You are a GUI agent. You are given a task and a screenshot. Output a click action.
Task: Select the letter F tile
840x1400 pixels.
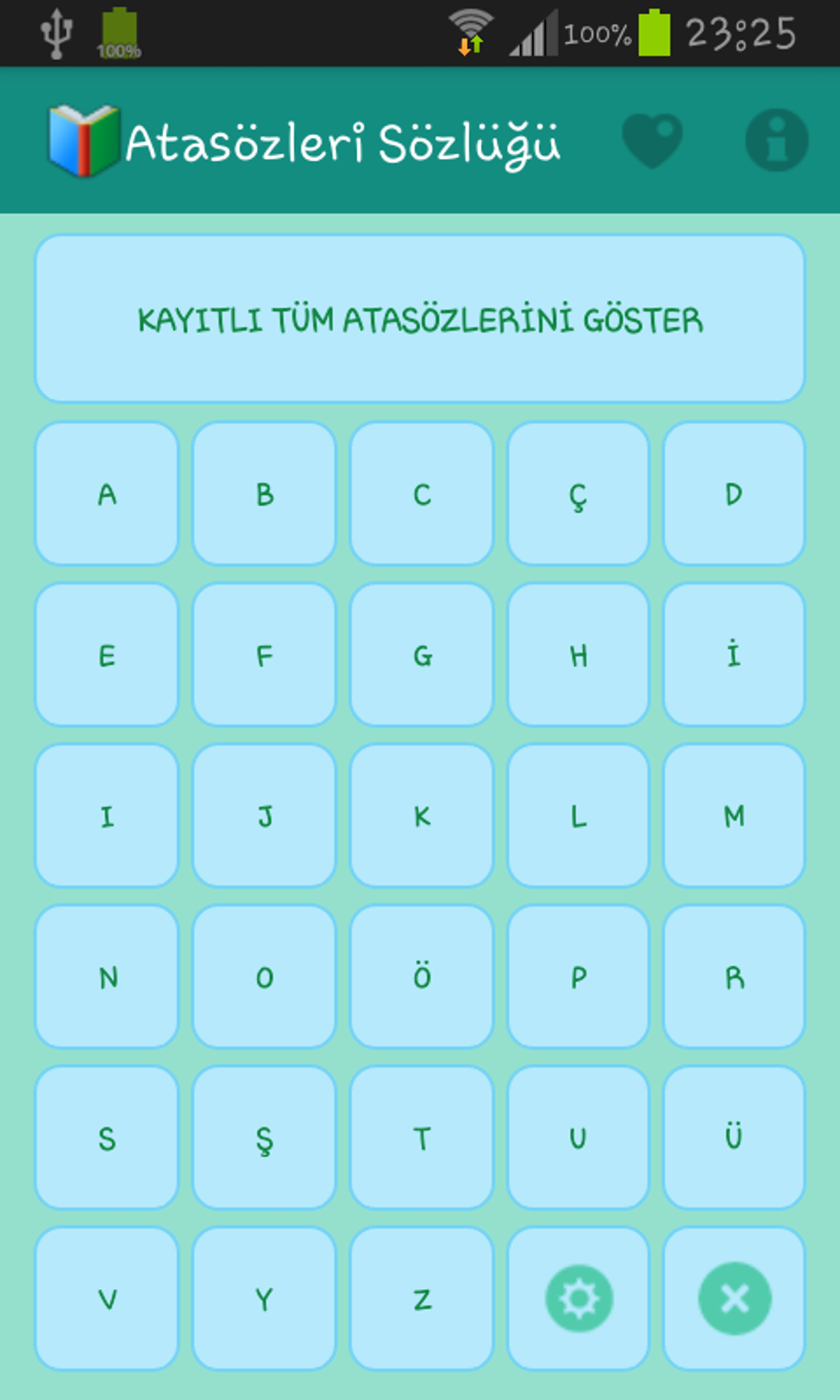tap(264, 655)
